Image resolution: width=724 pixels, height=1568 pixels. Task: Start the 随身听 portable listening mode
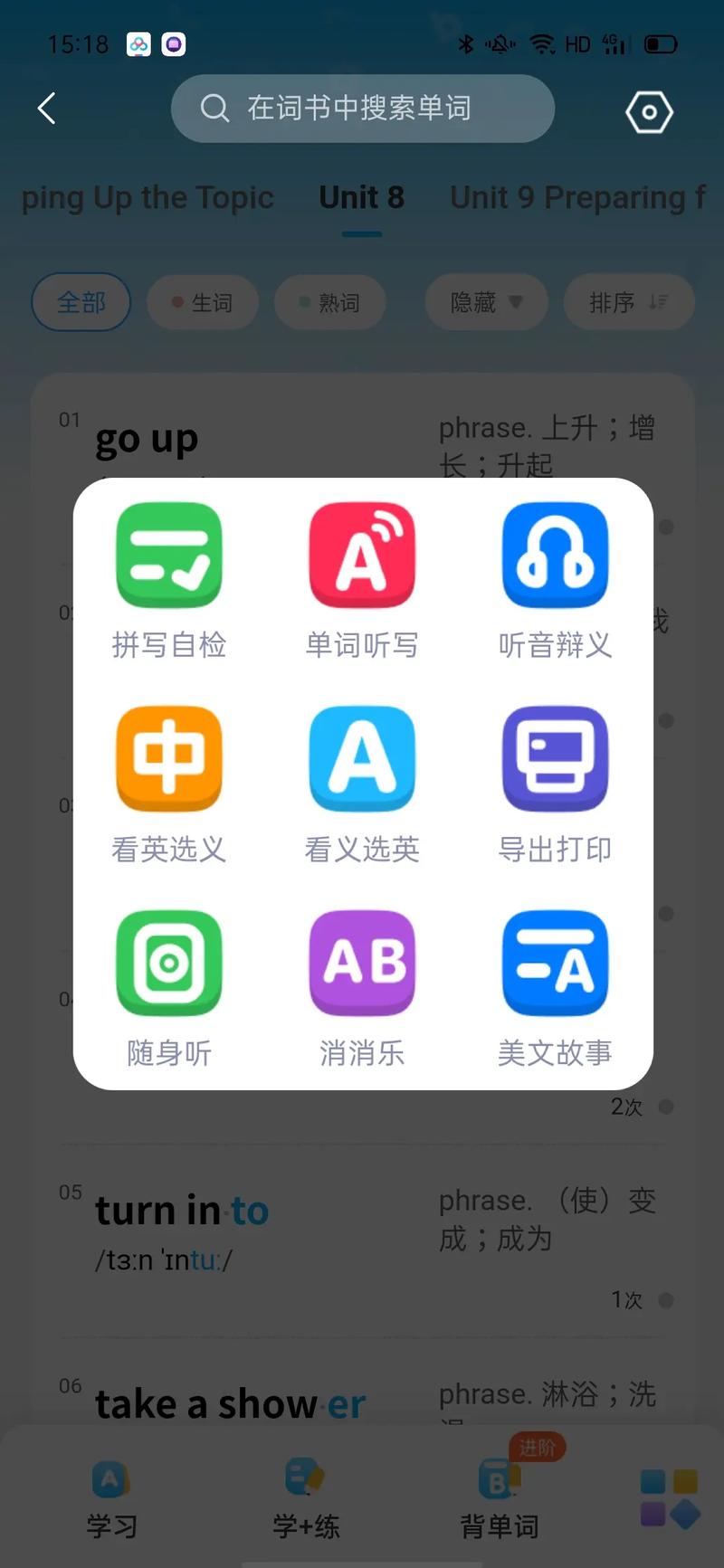(168, 986)
